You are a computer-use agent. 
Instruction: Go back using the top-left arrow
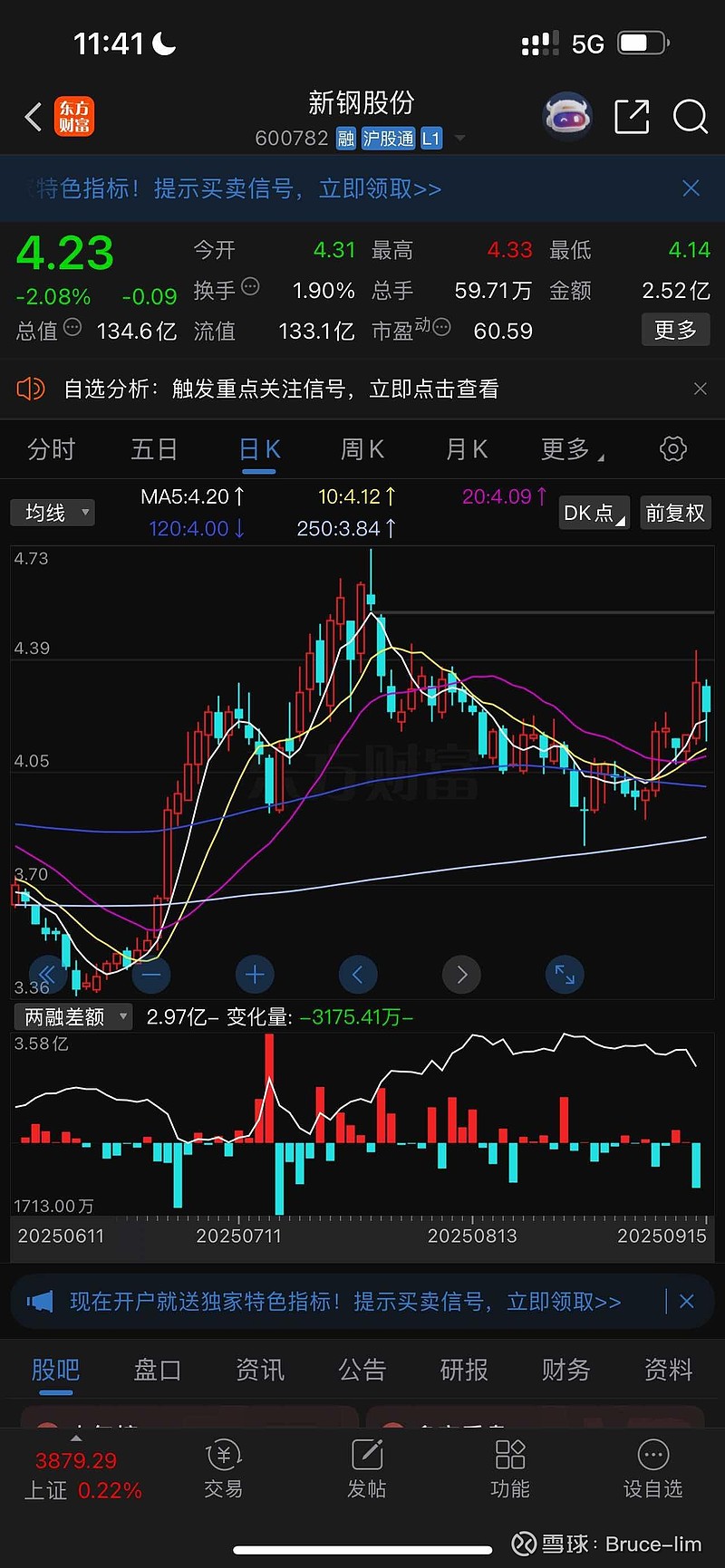click(x=34, y=117)
